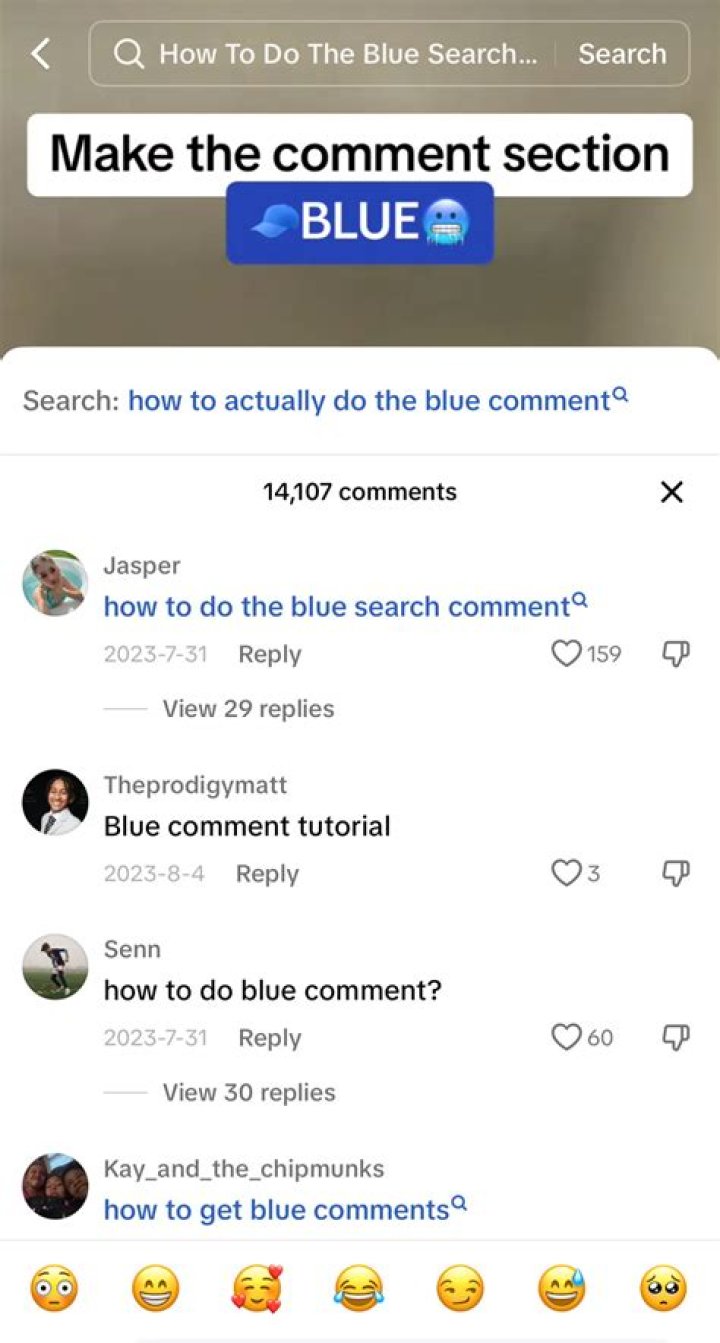Open the suggested search about blue comment
The height and width of the screenshot is (1343, 720).
coord(378,401)
